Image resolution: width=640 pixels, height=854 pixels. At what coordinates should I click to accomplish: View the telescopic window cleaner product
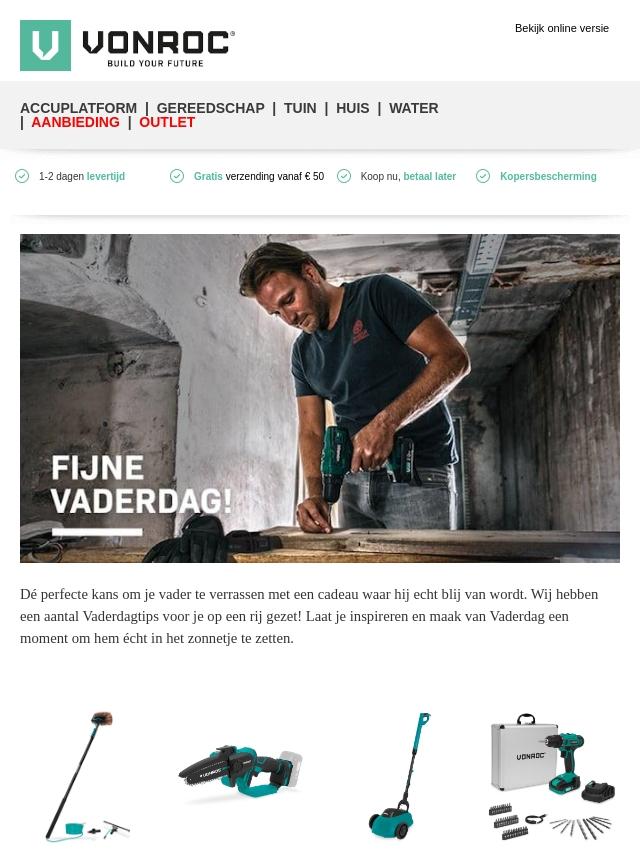click(x=88, y=777)
